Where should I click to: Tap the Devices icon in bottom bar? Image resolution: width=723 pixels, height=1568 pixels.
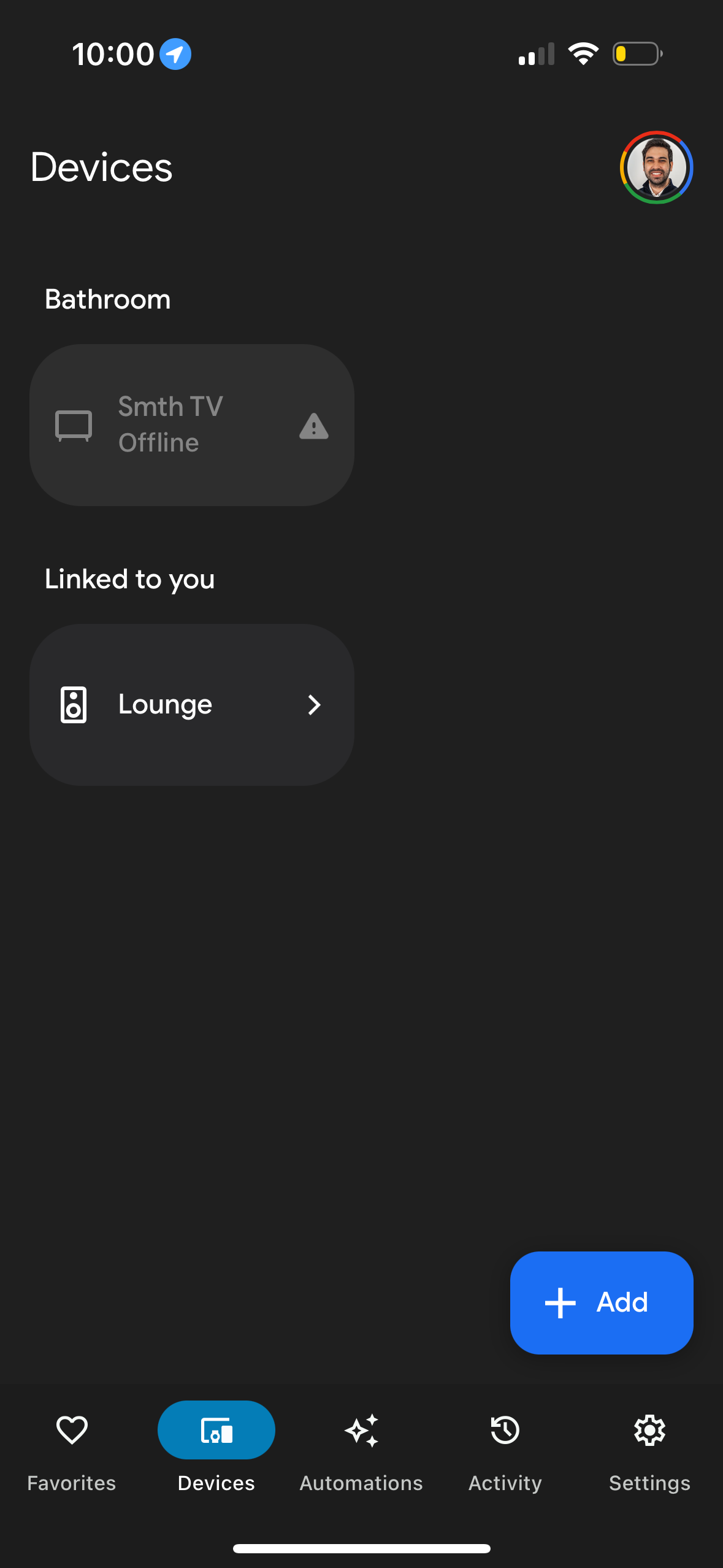point(216,1430)
